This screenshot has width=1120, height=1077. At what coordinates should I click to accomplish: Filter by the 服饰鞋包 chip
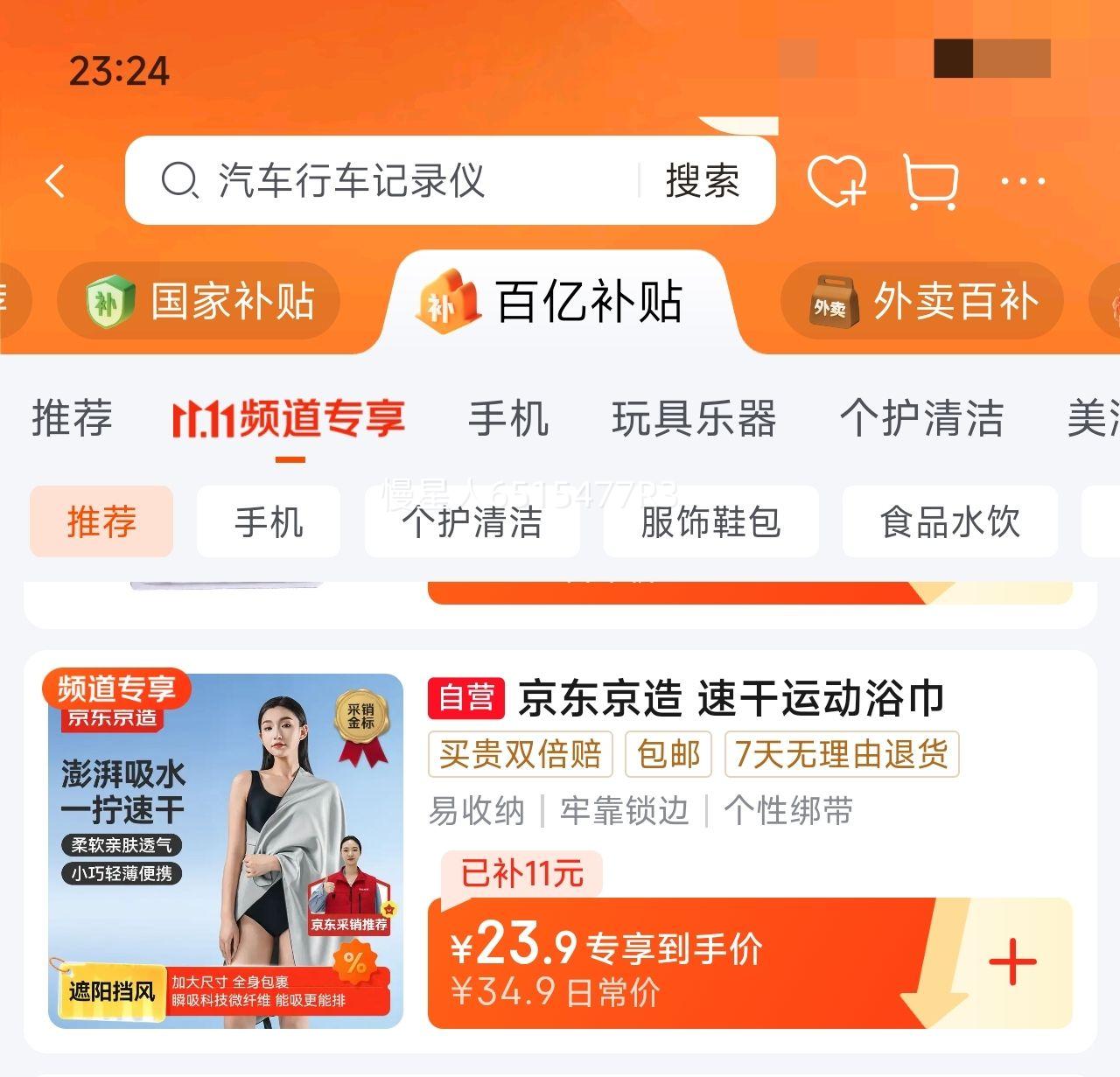point(710,522)
